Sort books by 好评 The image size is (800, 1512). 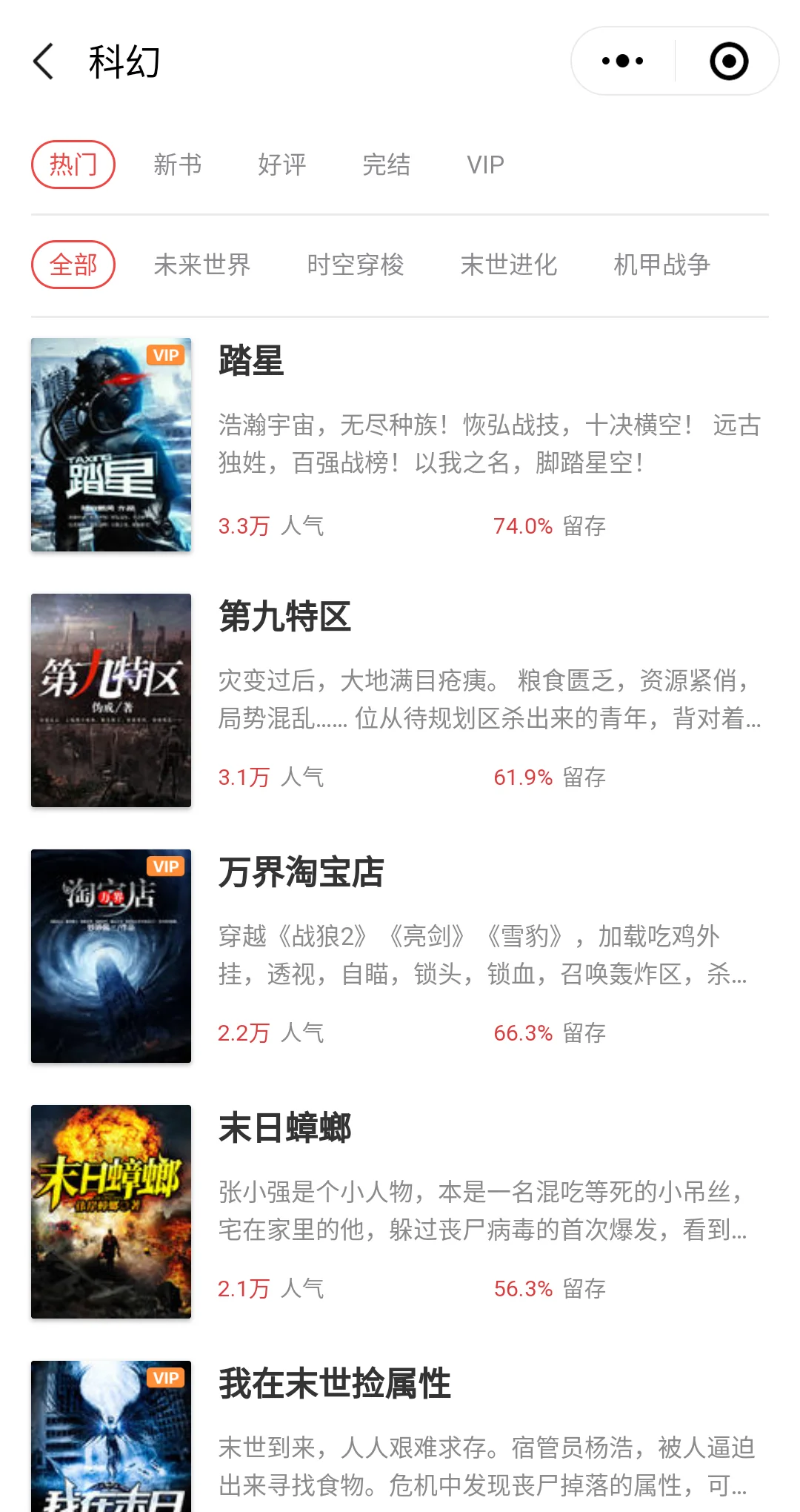(x=282, y=165)
